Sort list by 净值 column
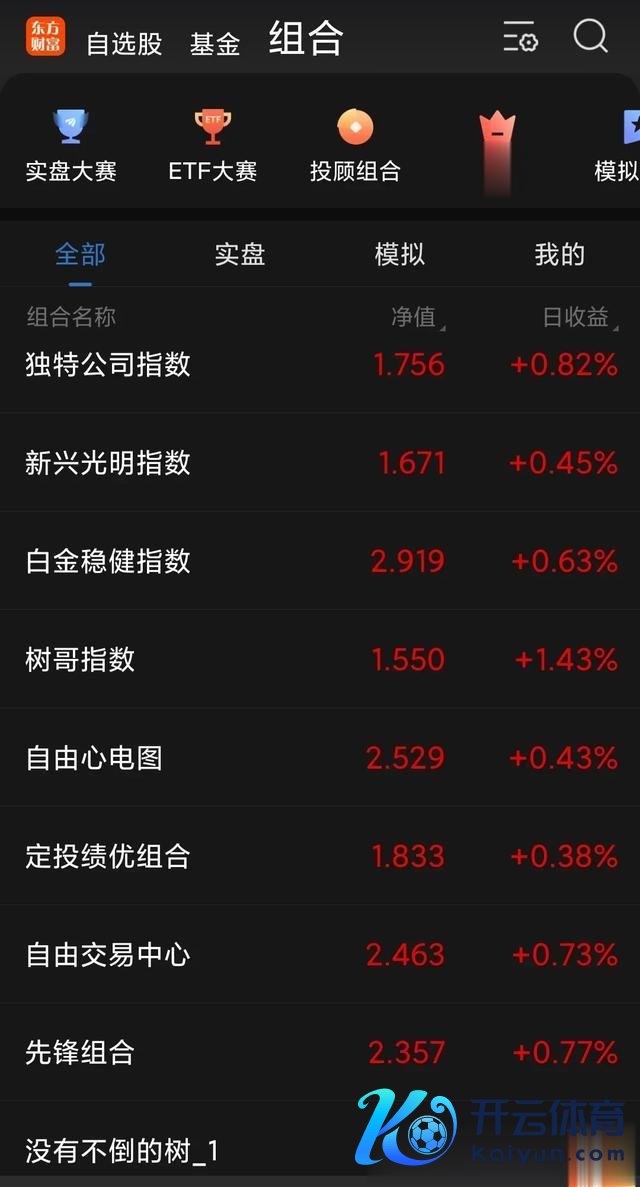Viewport: 640px width, 1187px height. [x=417, y=318]
